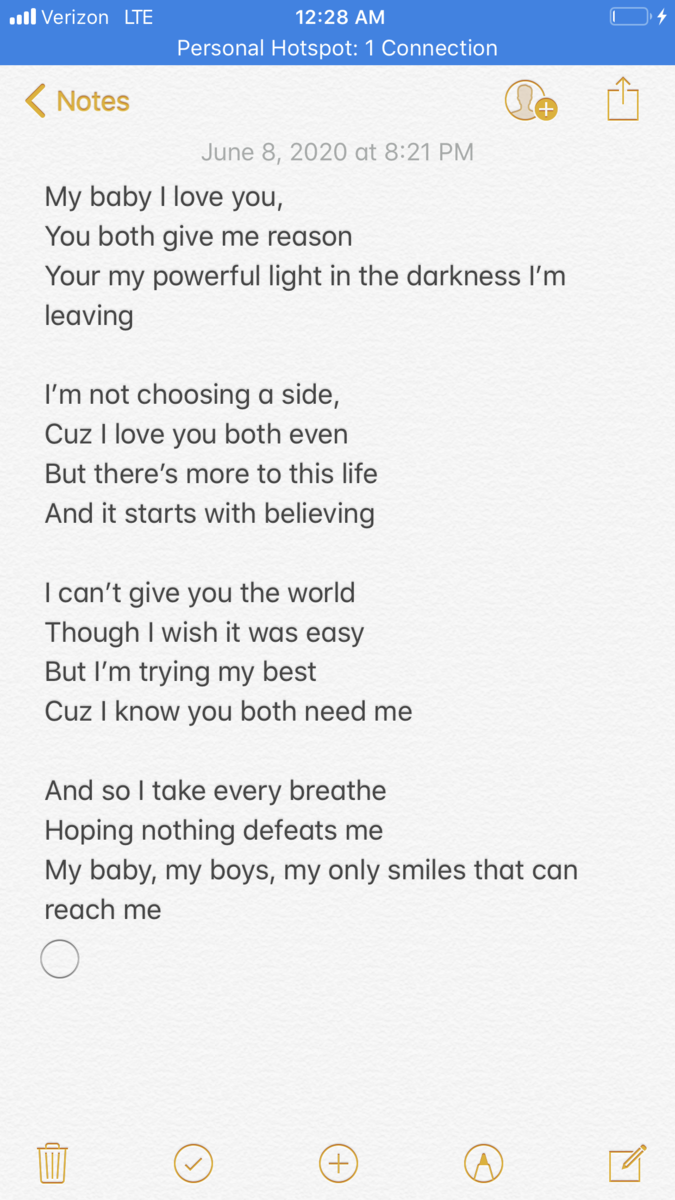
Task: Compose a new note
Action: pyautogui.click(x=627, y=1163)
